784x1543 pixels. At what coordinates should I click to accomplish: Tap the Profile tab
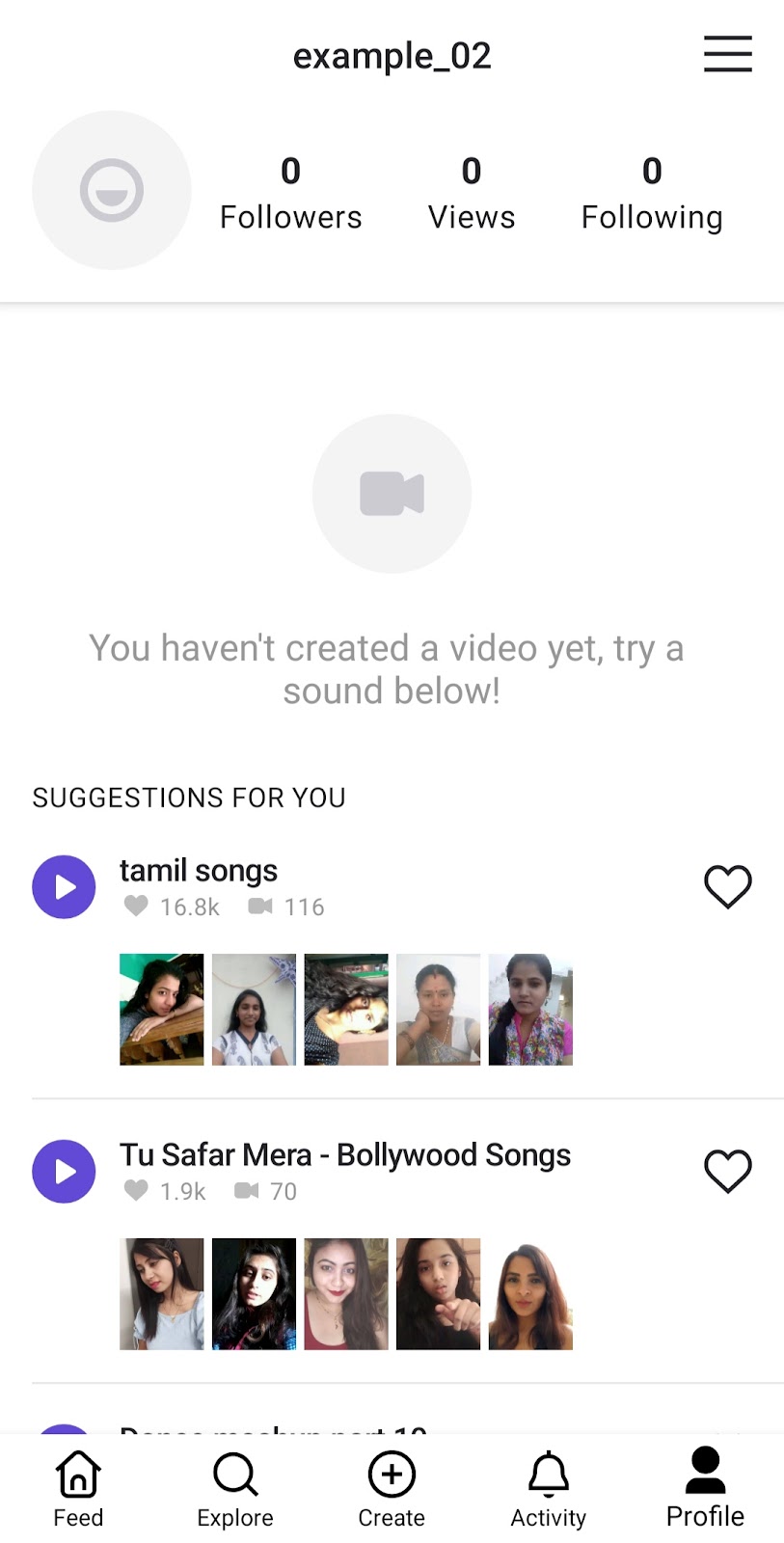[705, 1488]
